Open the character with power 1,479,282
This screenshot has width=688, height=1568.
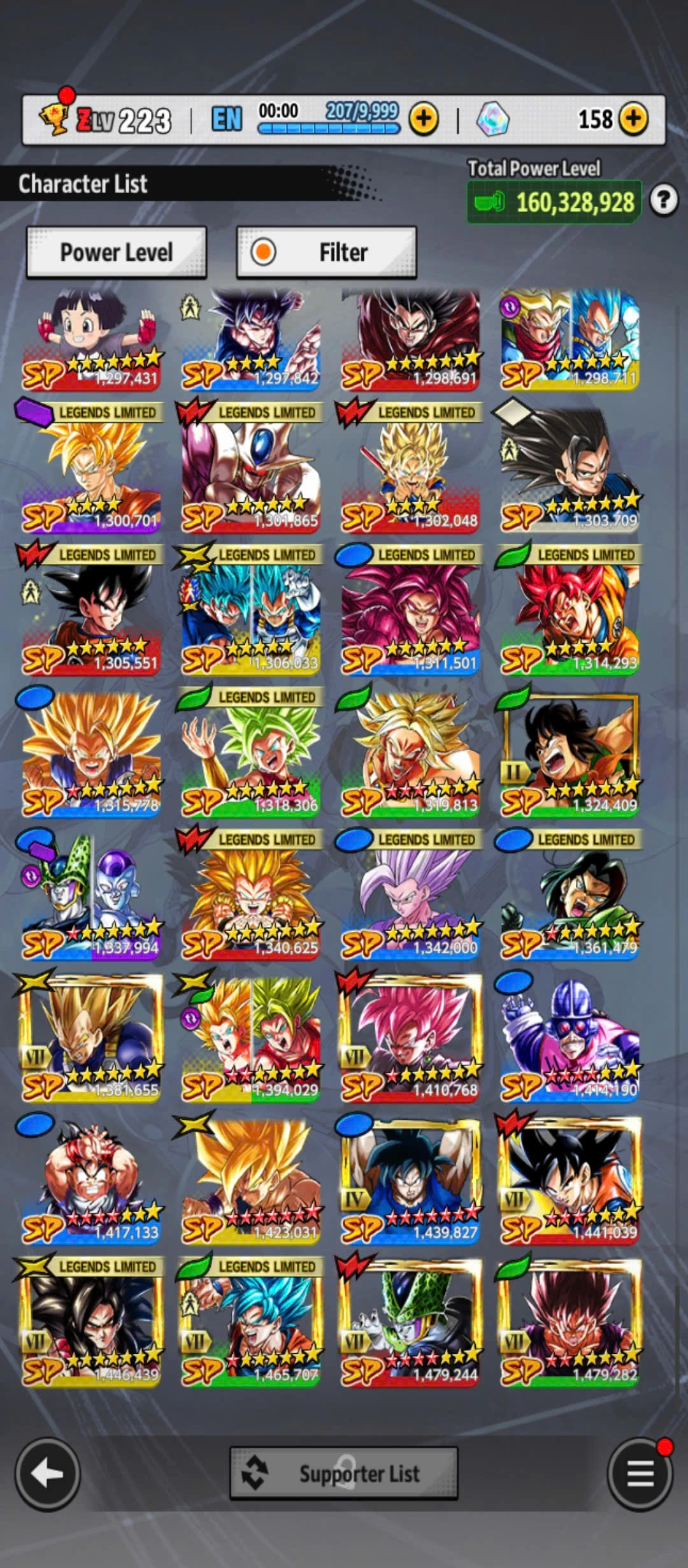[569, 1326]
